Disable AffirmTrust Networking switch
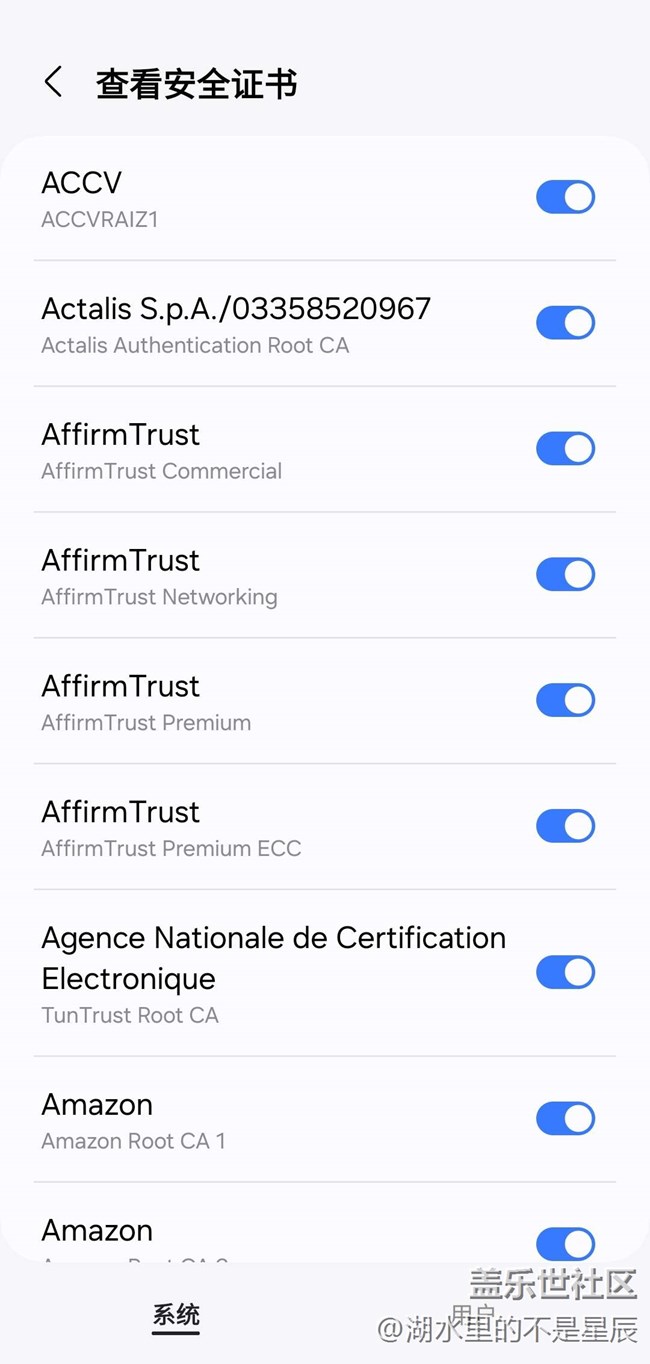Image resolution: width=650 pixels, height=1364 pixels. tap(565, 575)
